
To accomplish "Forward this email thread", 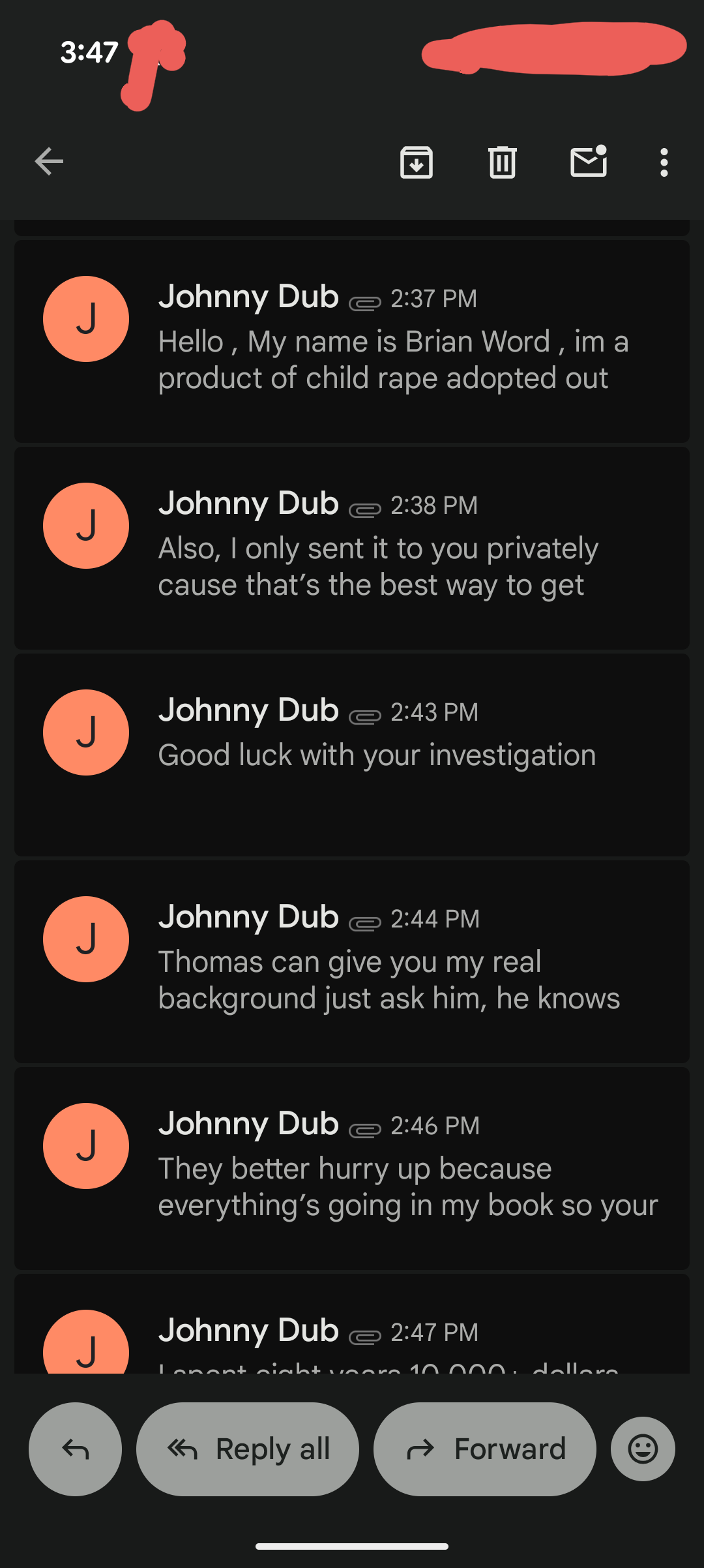I will 485,1449.
